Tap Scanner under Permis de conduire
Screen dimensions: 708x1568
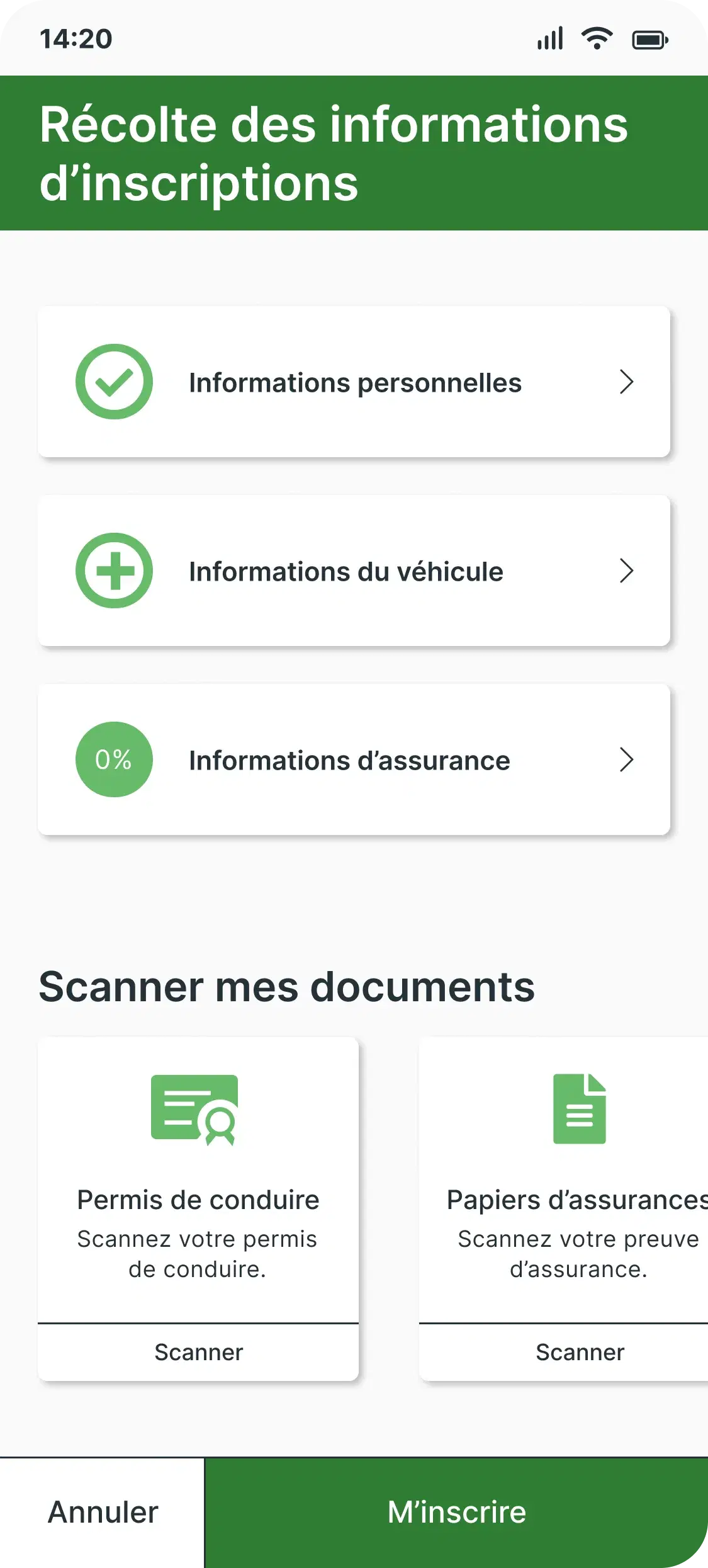[198, 1352]
